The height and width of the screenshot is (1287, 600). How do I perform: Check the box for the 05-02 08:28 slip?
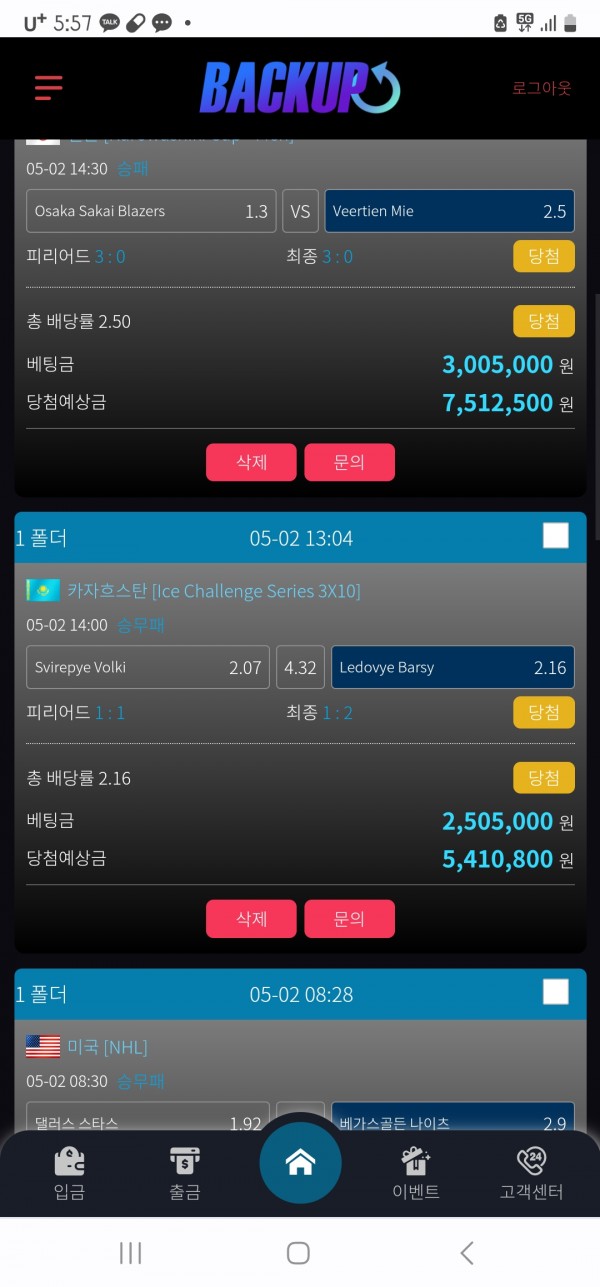pos(555,992)
